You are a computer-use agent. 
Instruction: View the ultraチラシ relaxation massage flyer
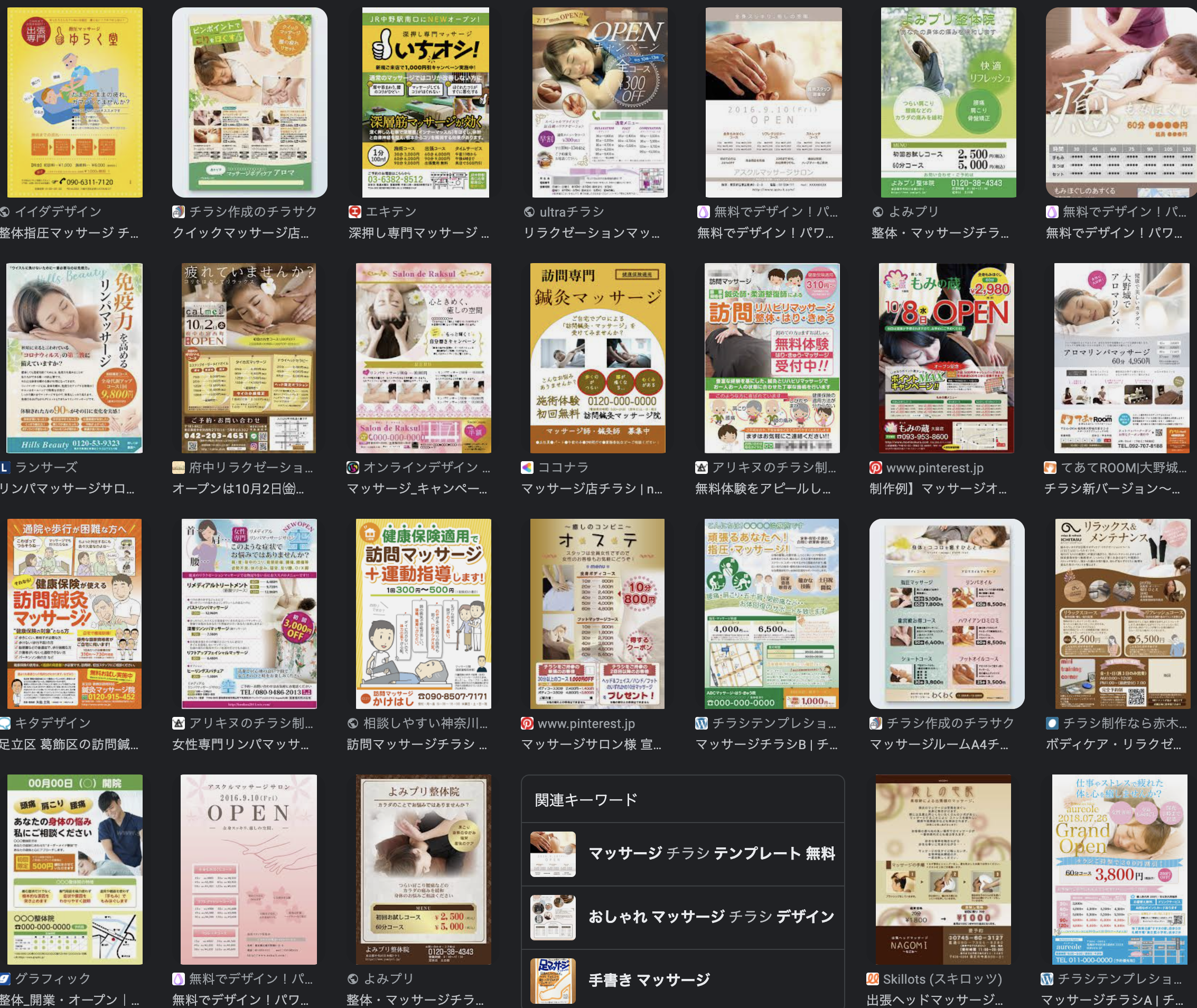click(x=600, y=103)
